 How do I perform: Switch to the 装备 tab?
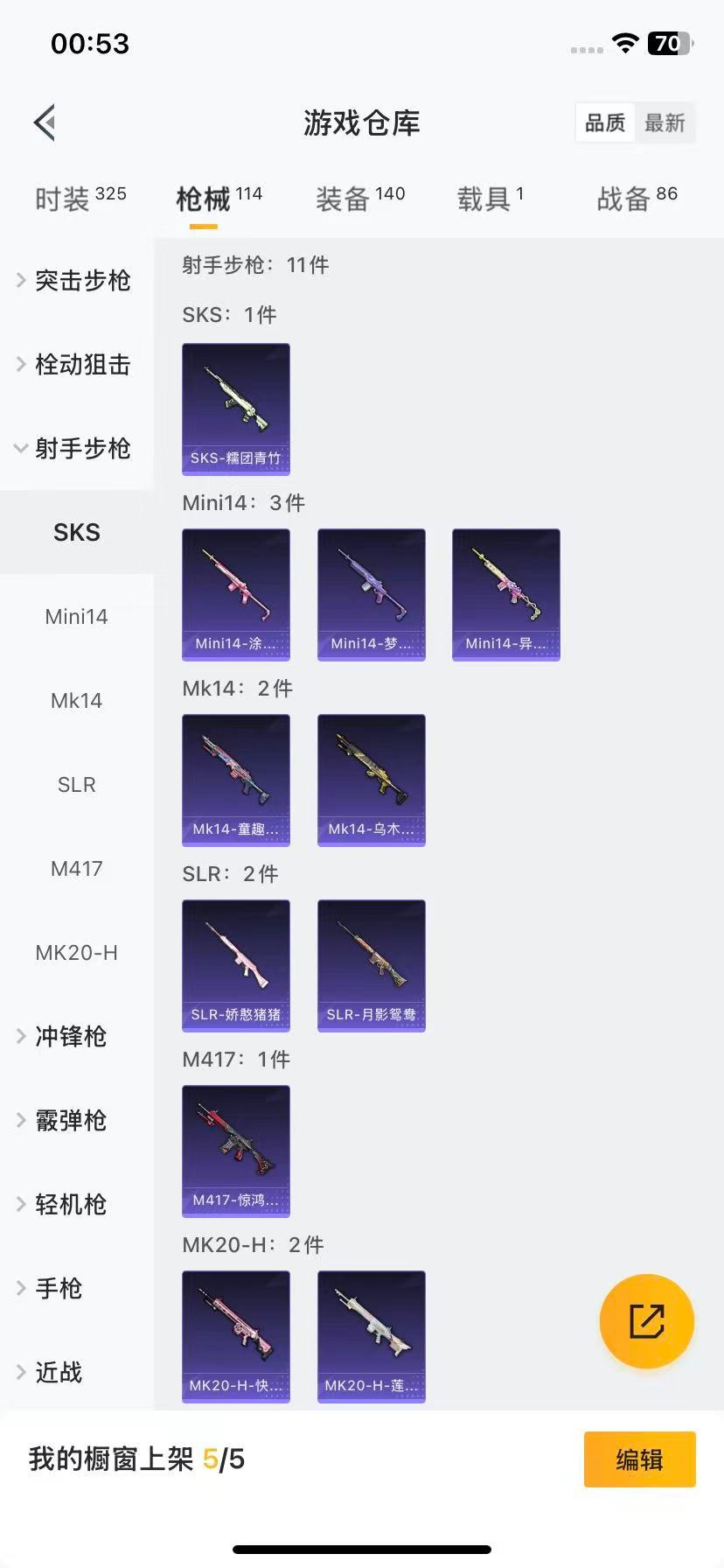pyautogui.click(x=359, y=199)
